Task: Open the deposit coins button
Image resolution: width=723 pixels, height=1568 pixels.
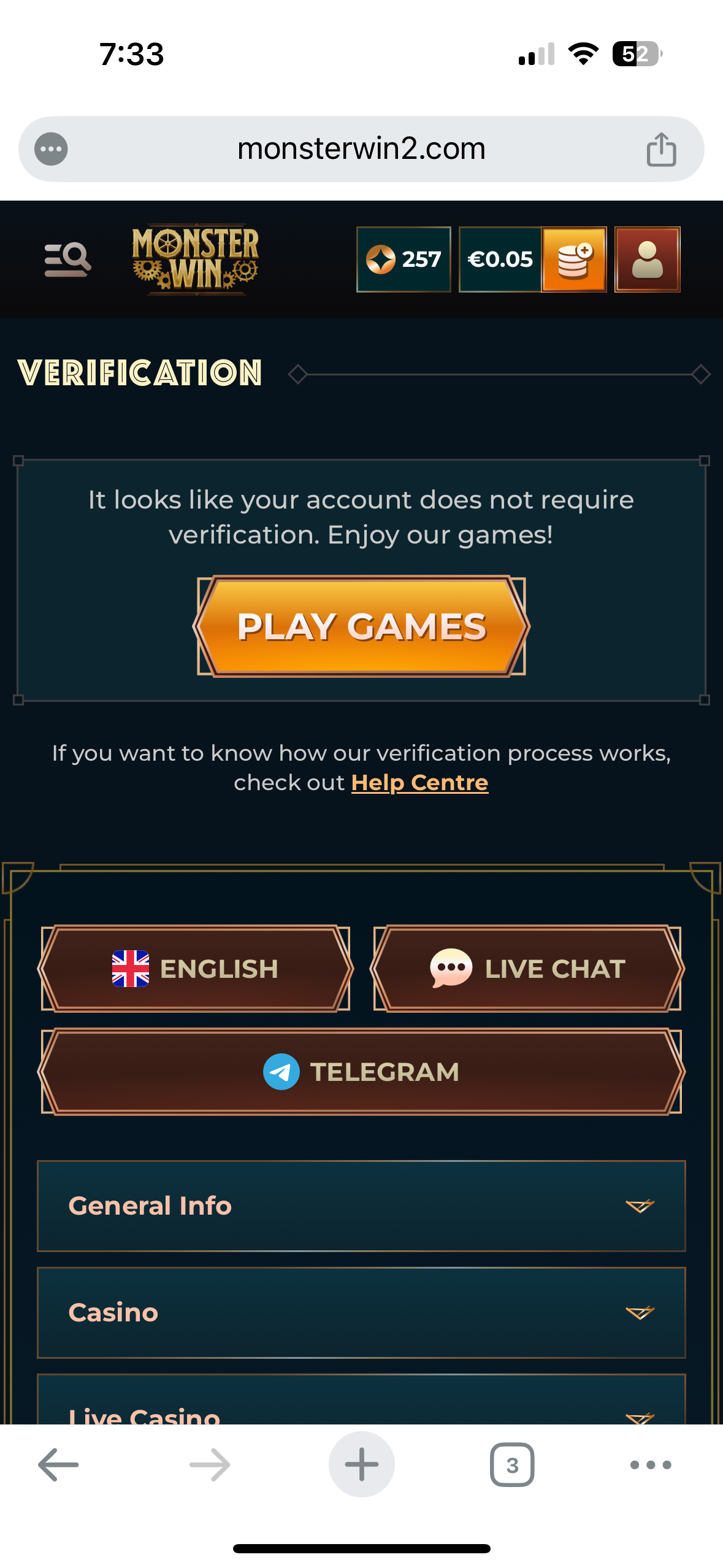Action: [574, 259]
